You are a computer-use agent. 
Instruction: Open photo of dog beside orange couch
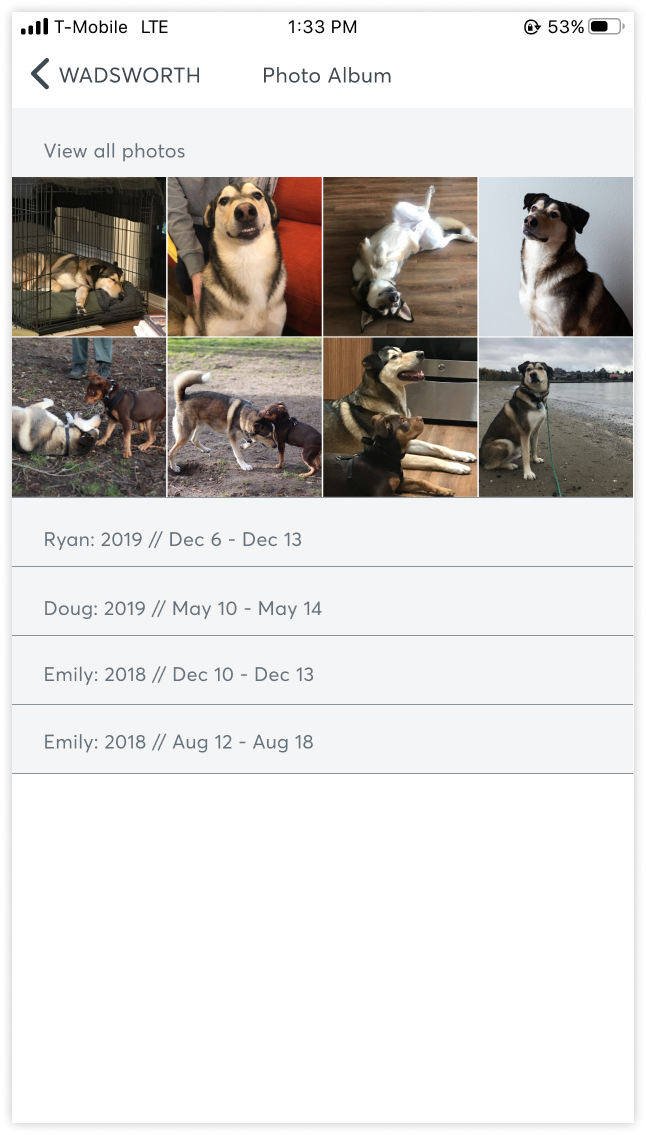tap(244, 257)
